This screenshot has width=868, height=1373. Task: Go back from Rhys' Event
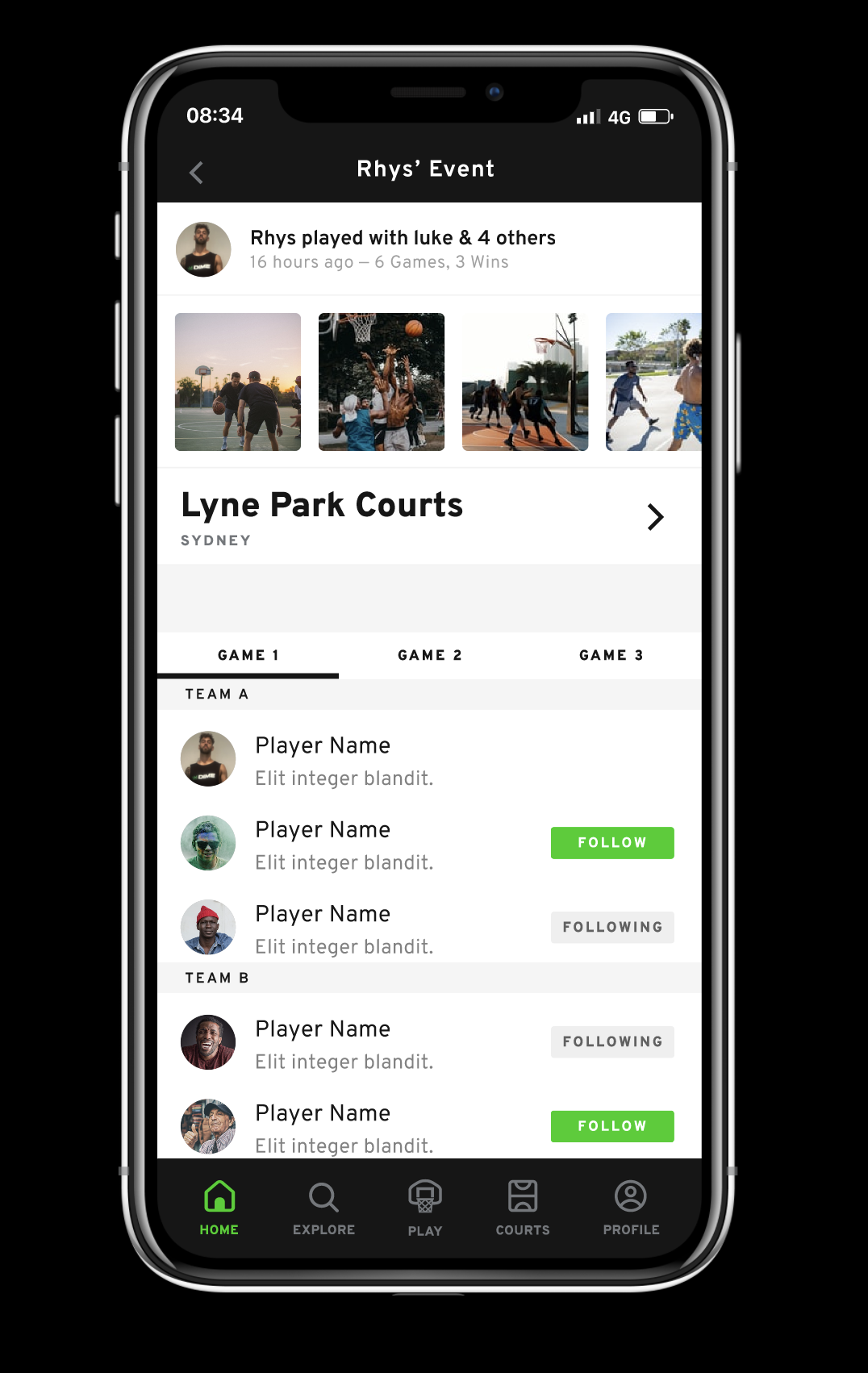click(x=196, y=172)
